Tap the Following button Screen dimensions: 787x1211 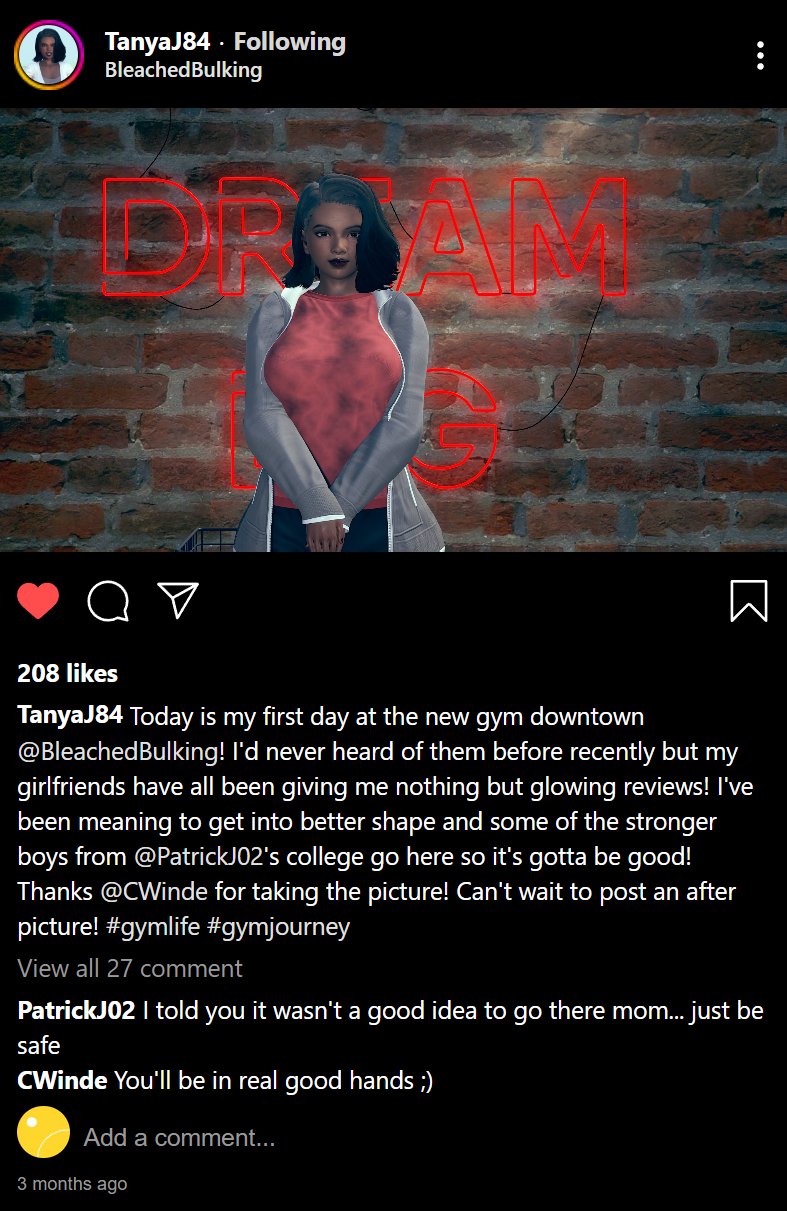coord(289,42)
